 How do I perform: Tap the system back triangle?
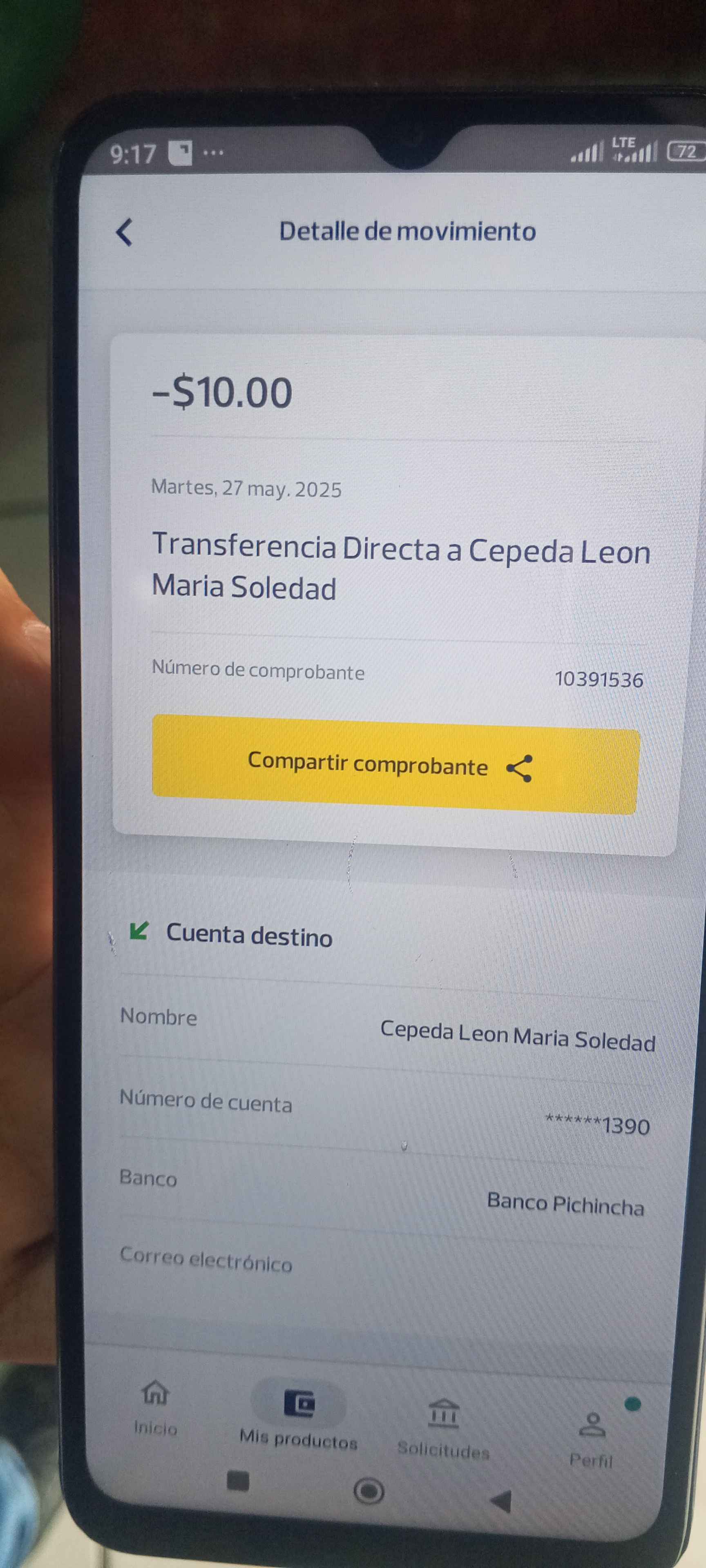point(501,1501)
